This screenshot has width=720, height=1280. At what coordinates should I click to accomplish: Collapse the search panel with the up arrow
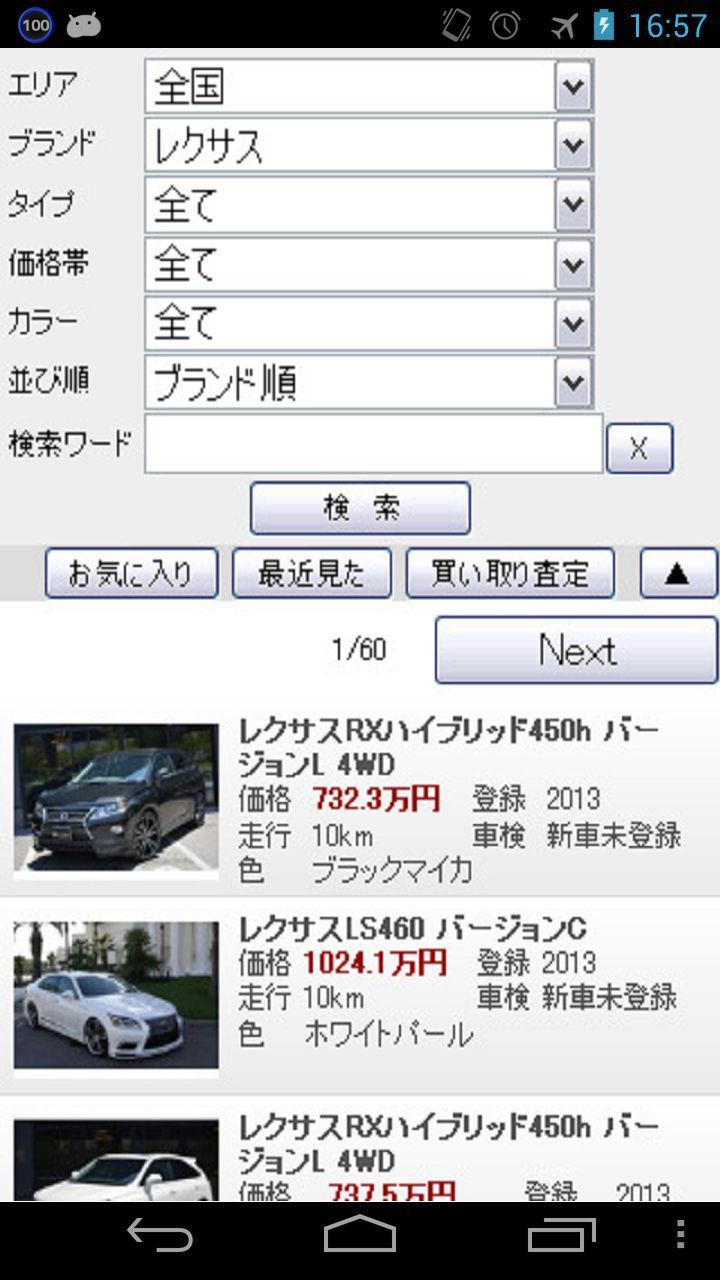(x=678, y=573)
